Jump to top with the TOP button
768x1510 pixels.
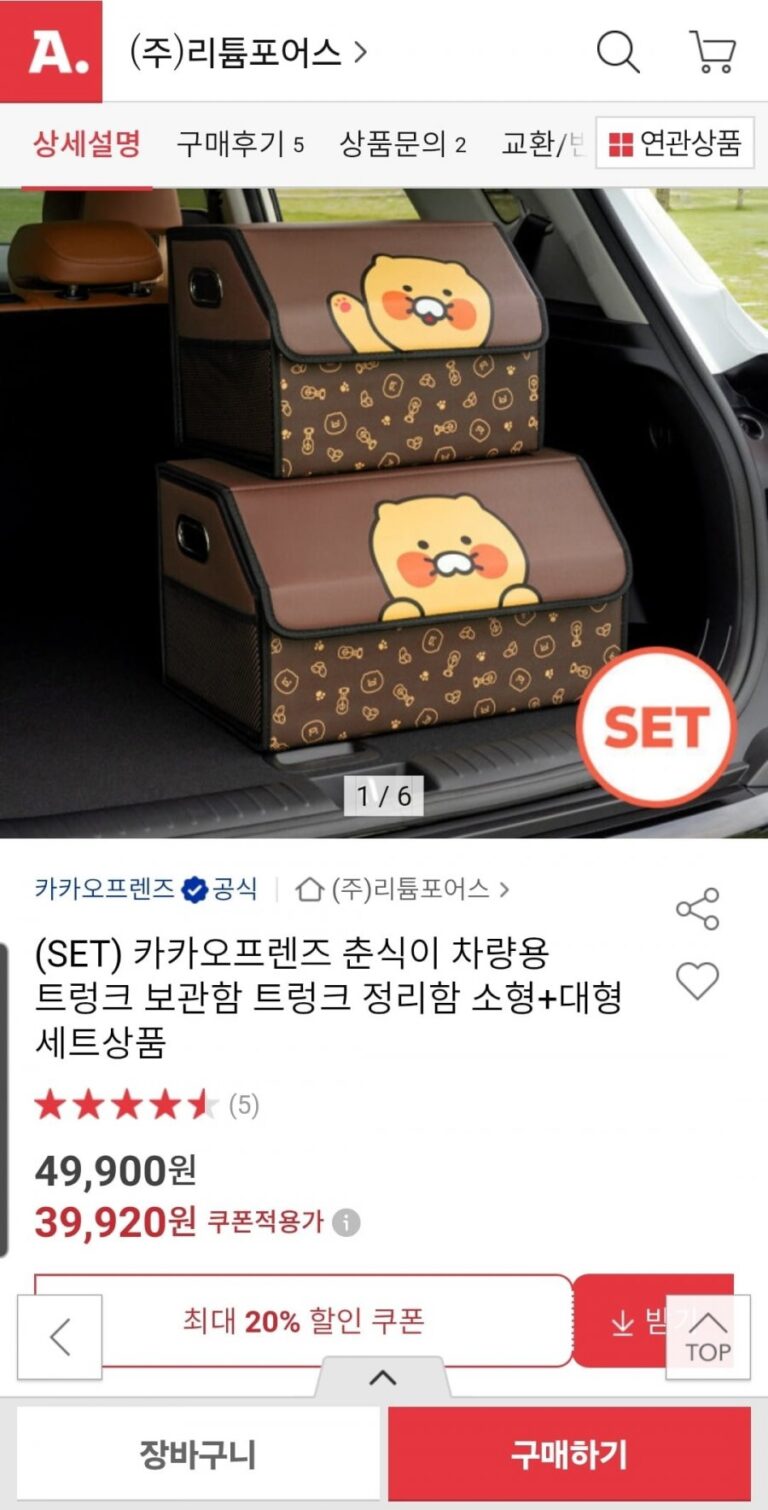pyautogui.click(x=708, y=1337)
